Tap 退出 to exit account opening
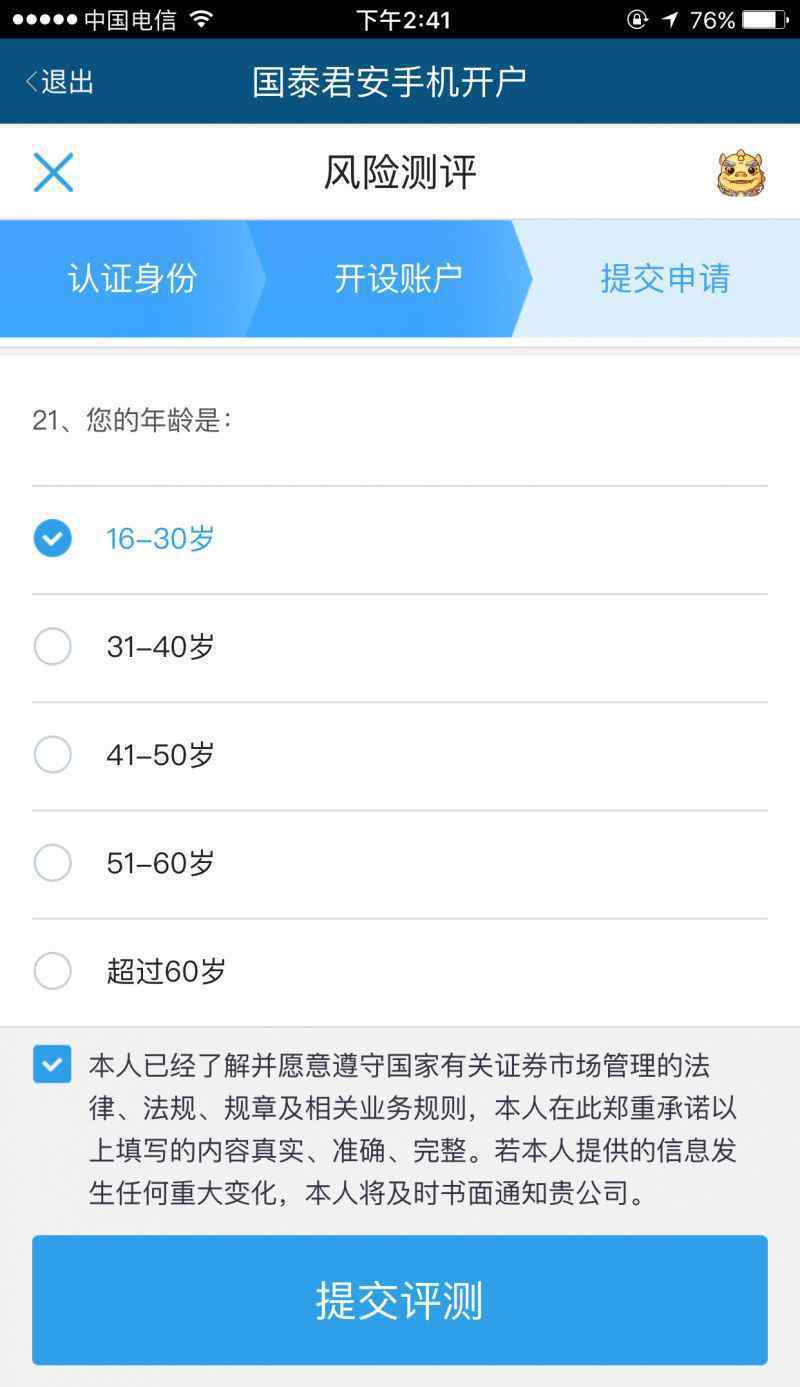800x1387 pixels. click(x=60, y=81)
